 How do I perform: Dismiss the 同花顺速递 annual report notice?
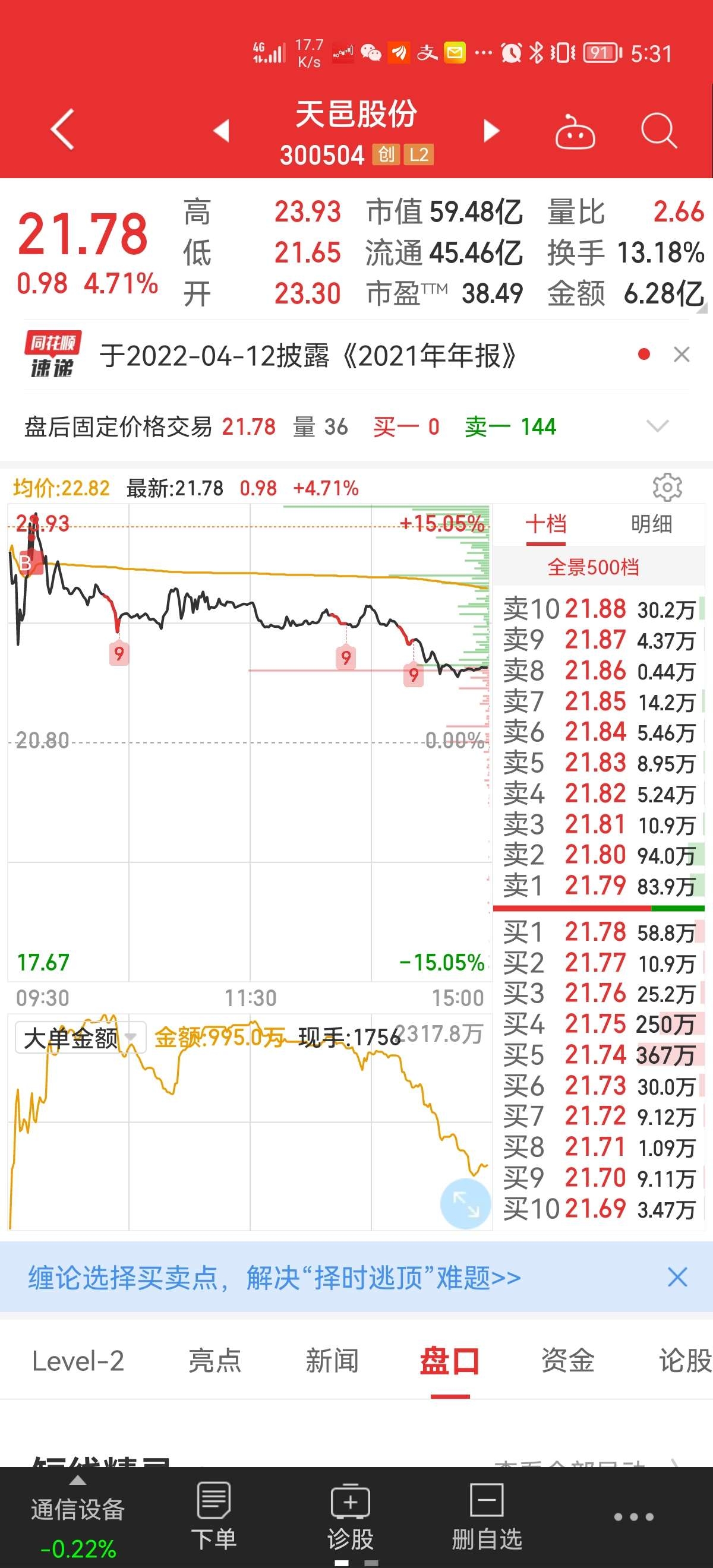coord(682,354)
